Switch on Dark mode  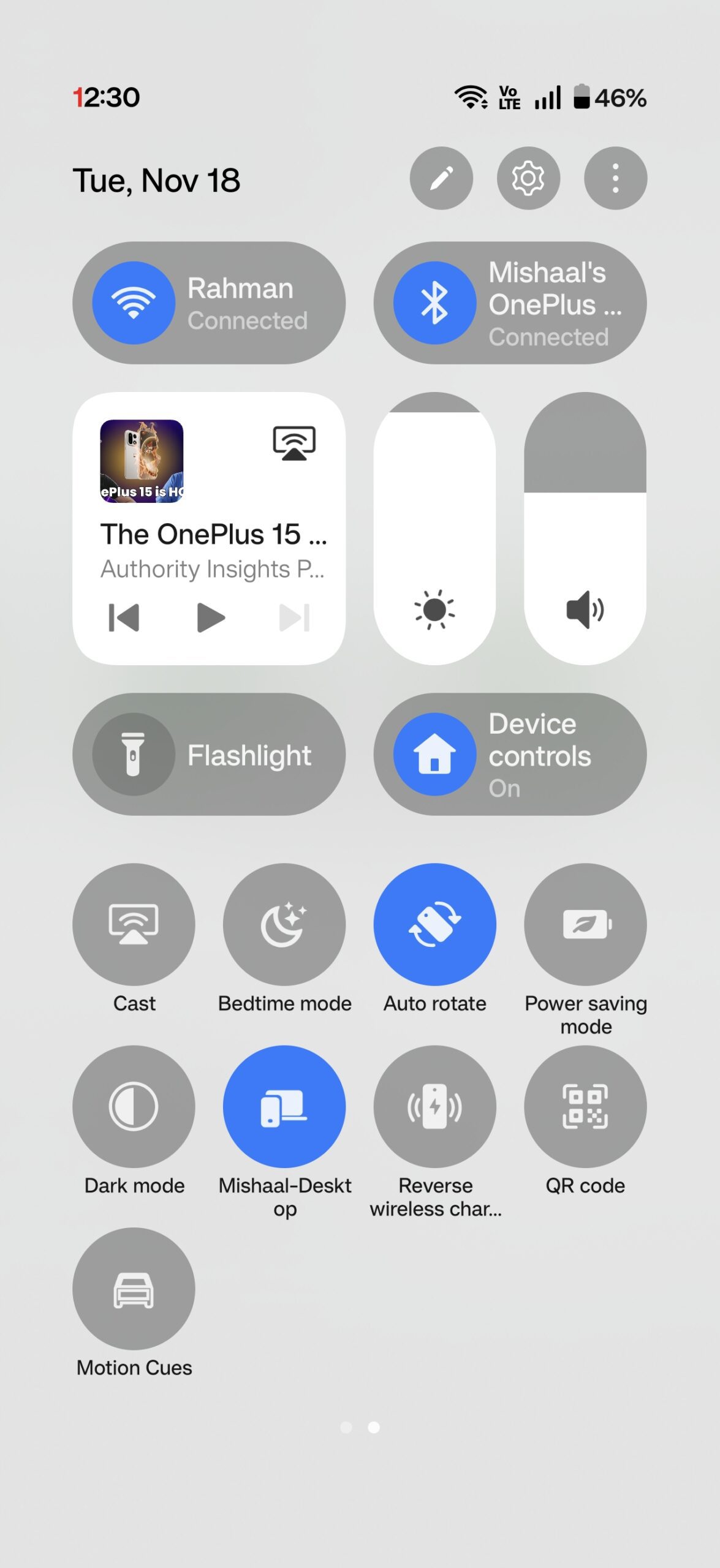tap(134, 1106)
